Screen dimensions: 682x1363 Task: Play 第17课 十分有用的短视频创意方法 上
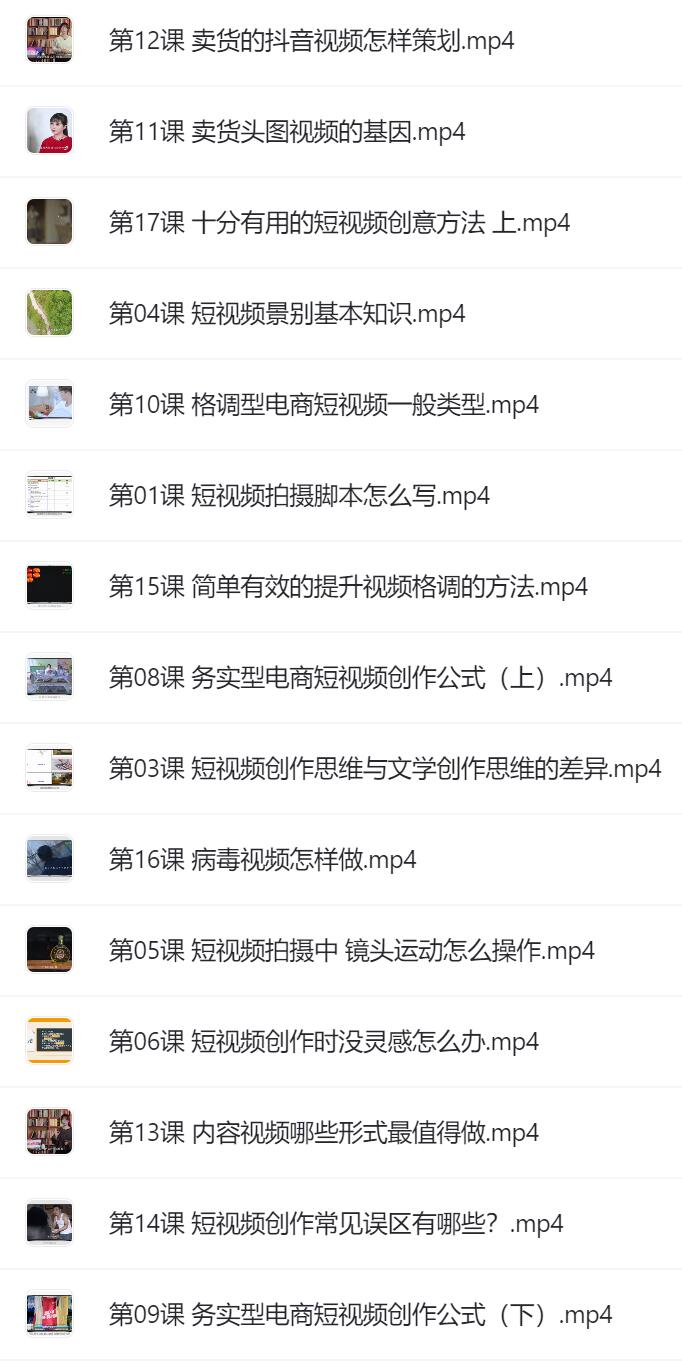pyautogui.click(x=339, y=223)
